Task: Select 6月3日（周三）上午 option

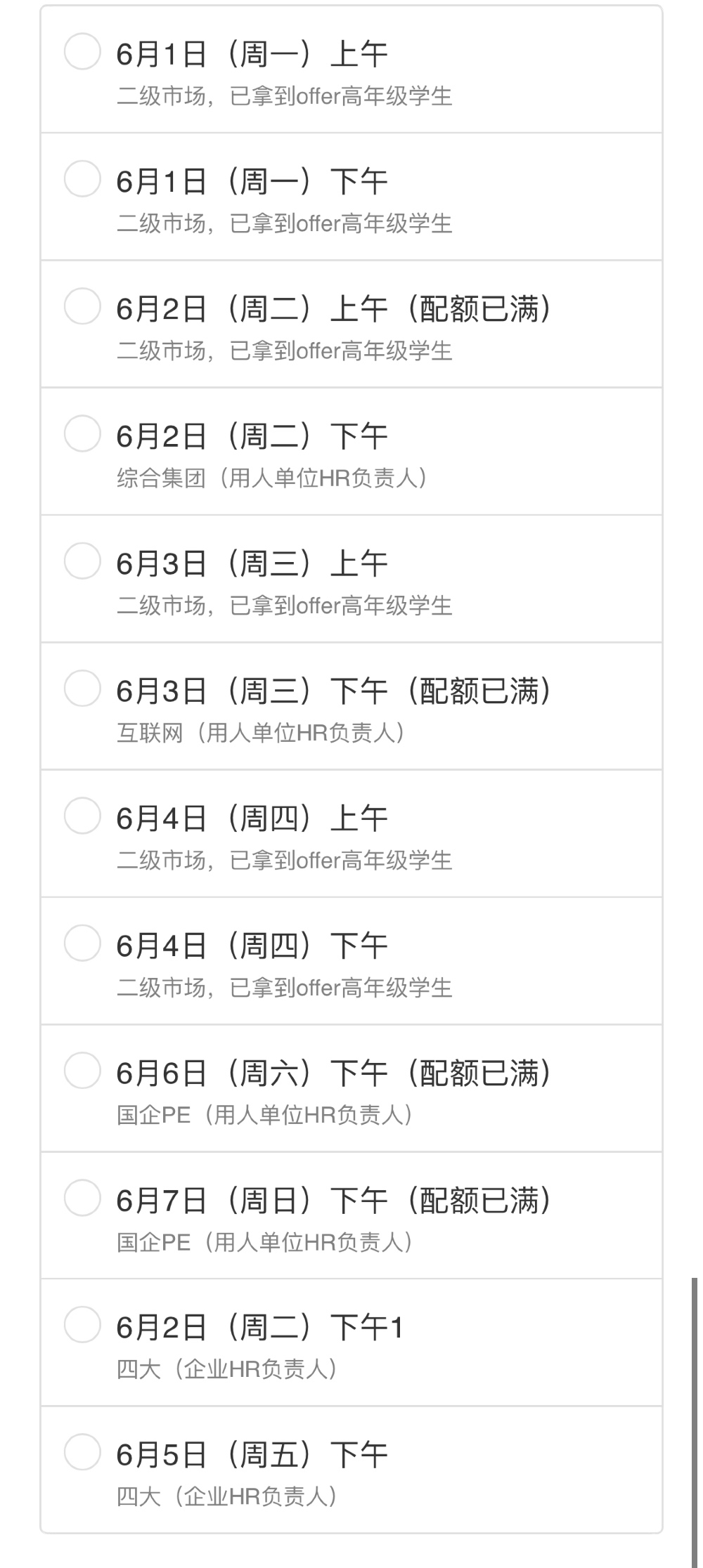Action: tap(82, 561)
